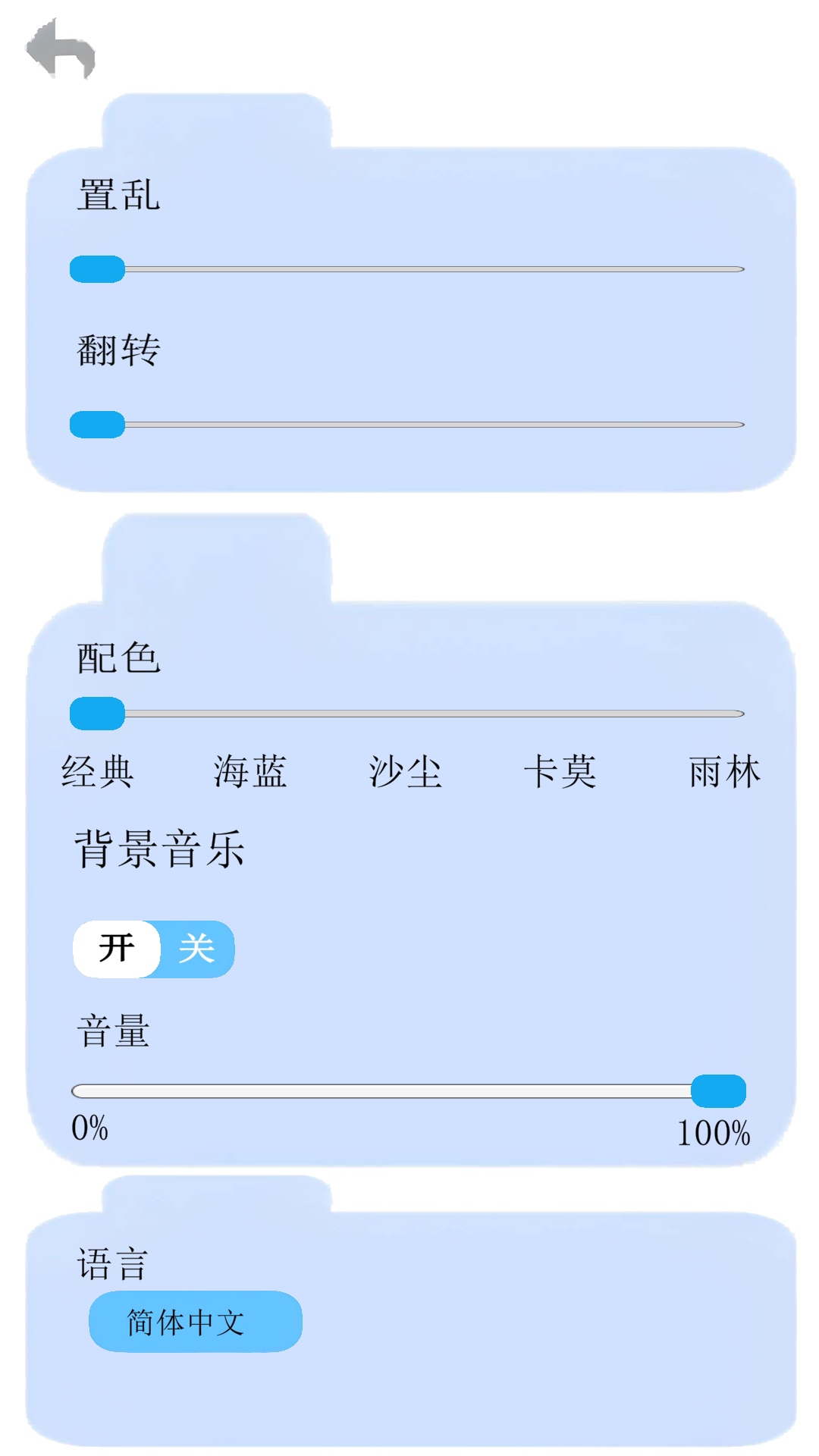Viewport: 819px width, 1456px height.
Task: Open the 简体中文 language selector
Action: point(197,1320)
